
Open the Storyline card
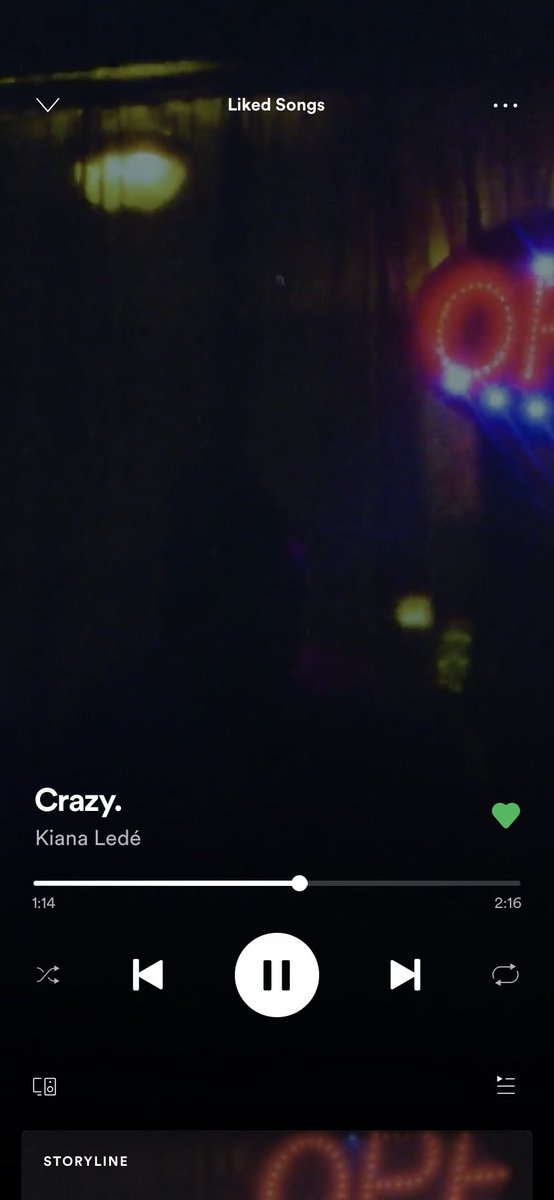277,1165
